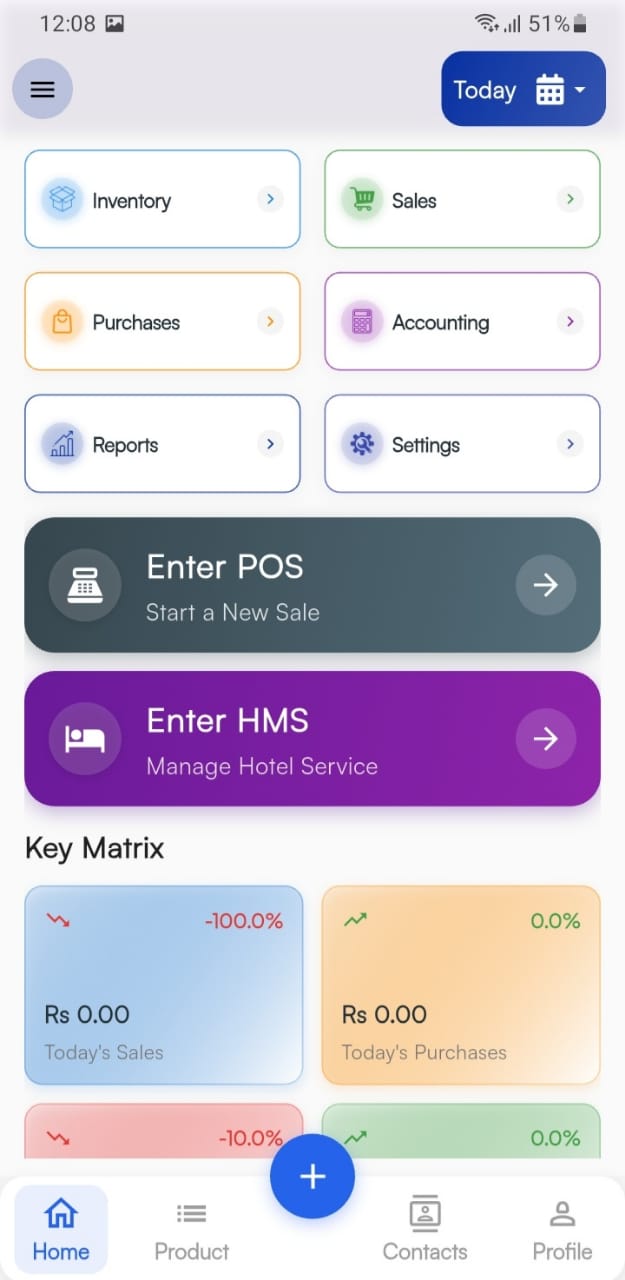Open the hamburger drawer menu
Image resolution: width=625 pixels, height=1280 pixels.
[42, 89]
